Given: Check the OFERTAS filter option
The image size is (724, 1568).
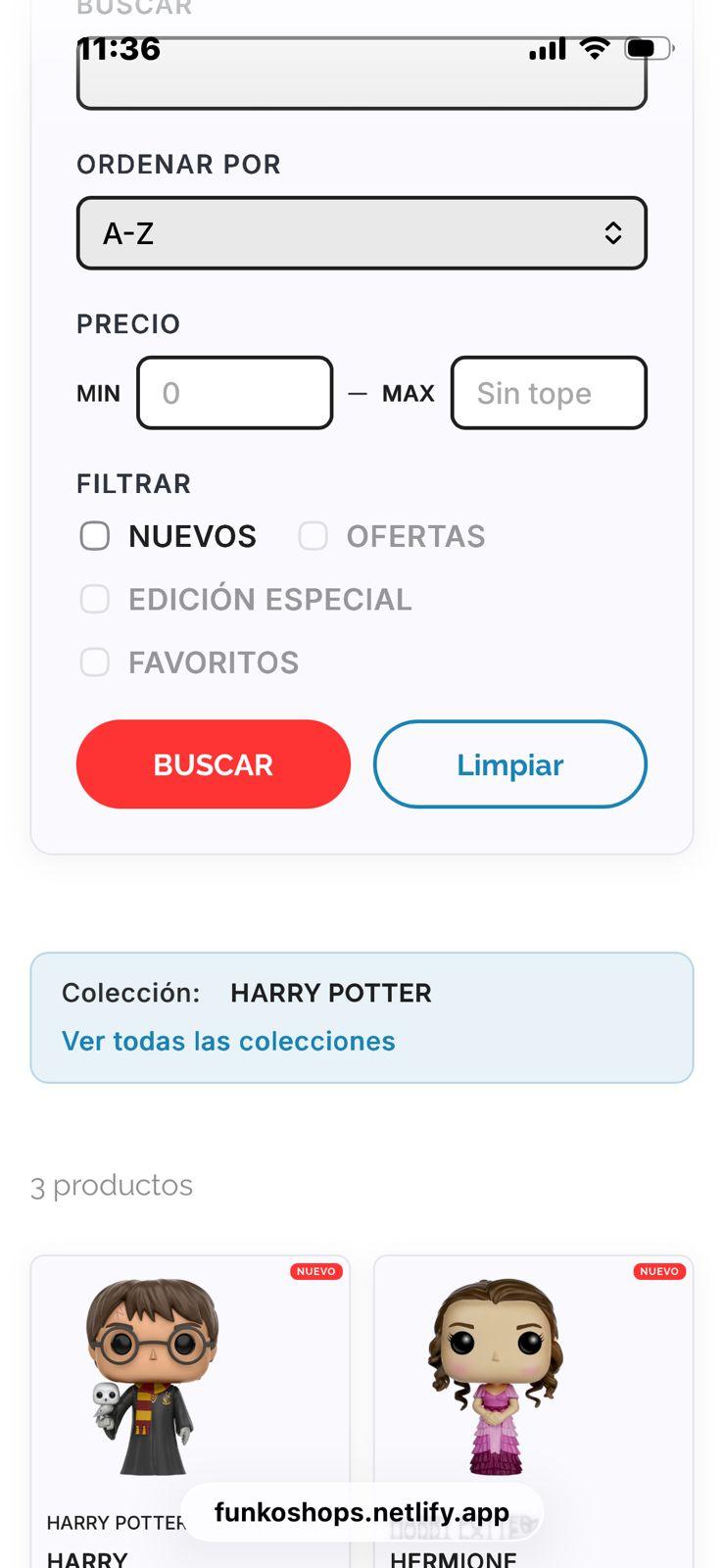Looking at the screenshot, I should click(x=314, y=536).
